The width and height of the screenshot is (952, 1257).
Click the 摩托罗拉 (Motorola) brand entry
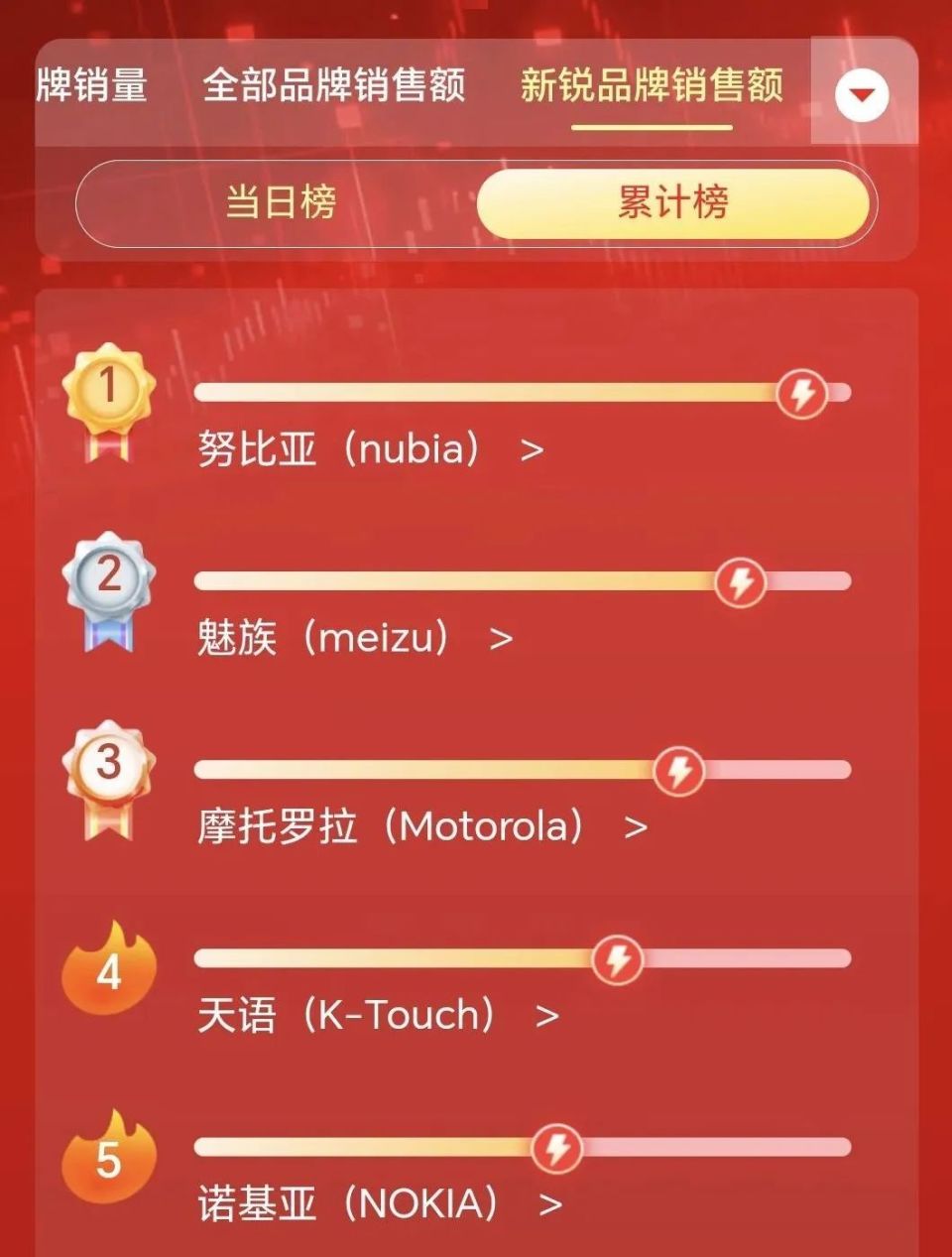point(416,824)
